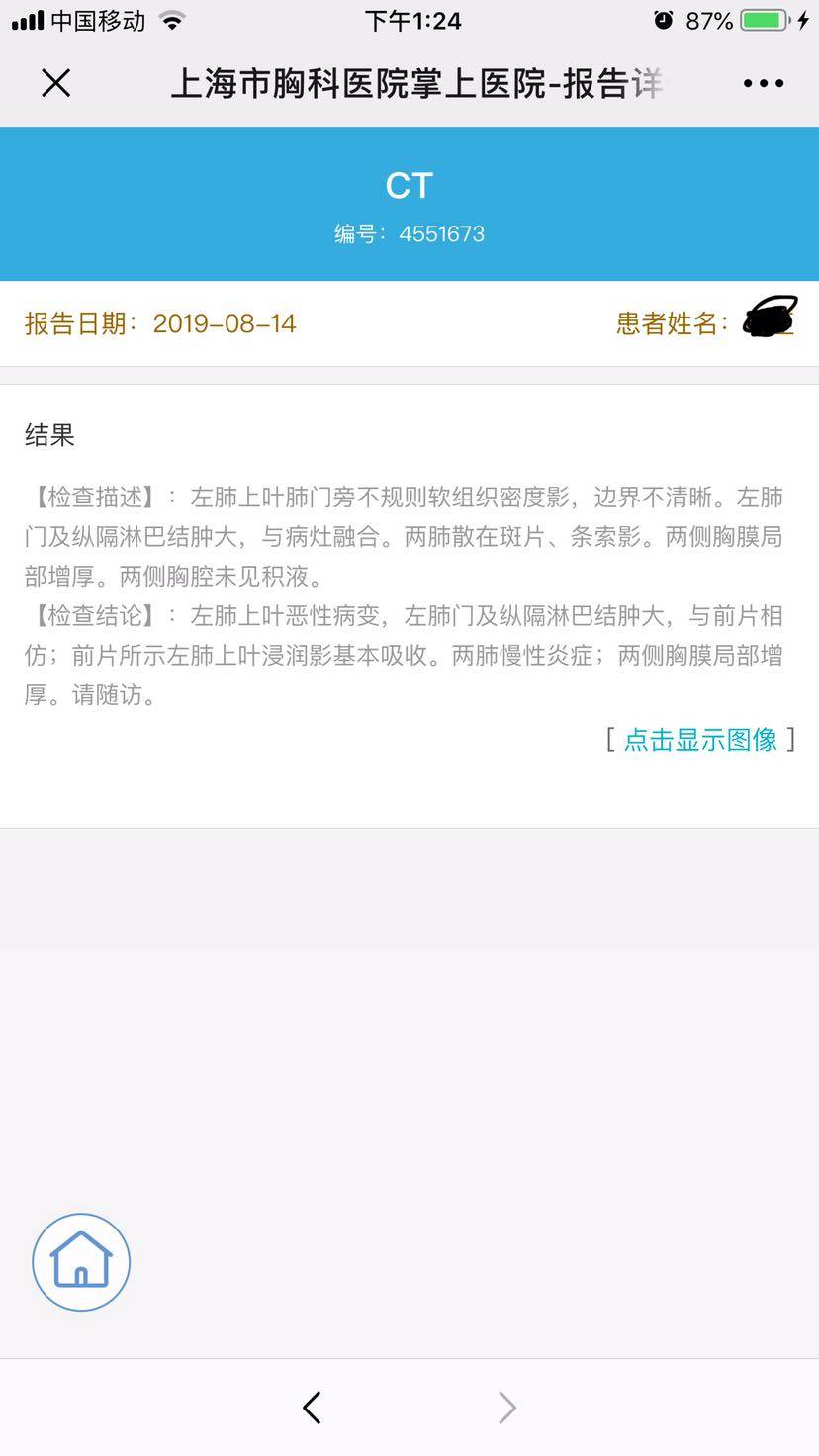Image resolution: width=819 pixels, height=1456 pixels.
Task: Tap 点击显示图像 to show images
Action: (700, 739)
